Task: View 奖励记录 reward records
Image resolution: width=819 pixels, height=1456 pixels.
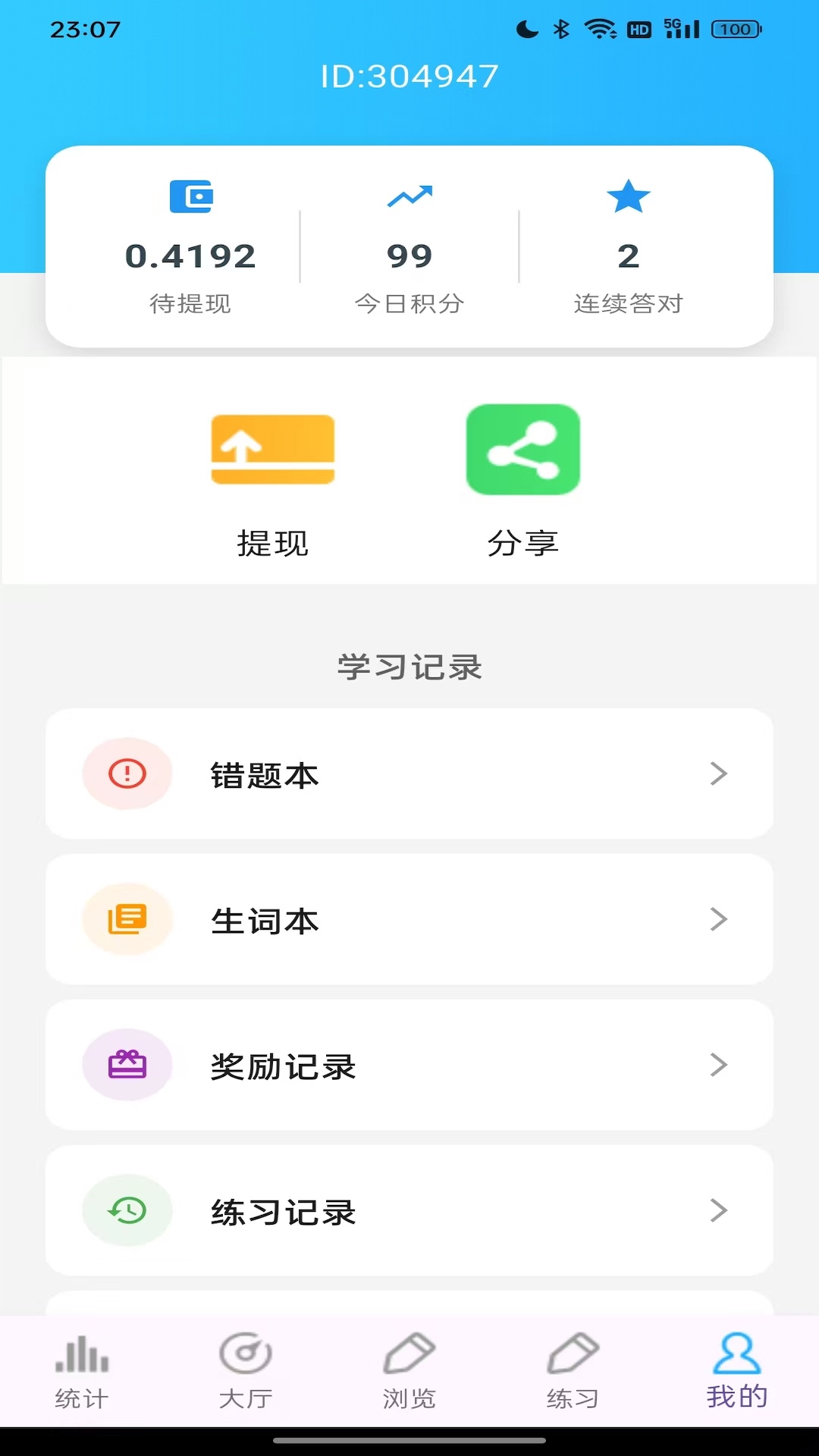Action: pyautogui.click(x=409, y=1065)
